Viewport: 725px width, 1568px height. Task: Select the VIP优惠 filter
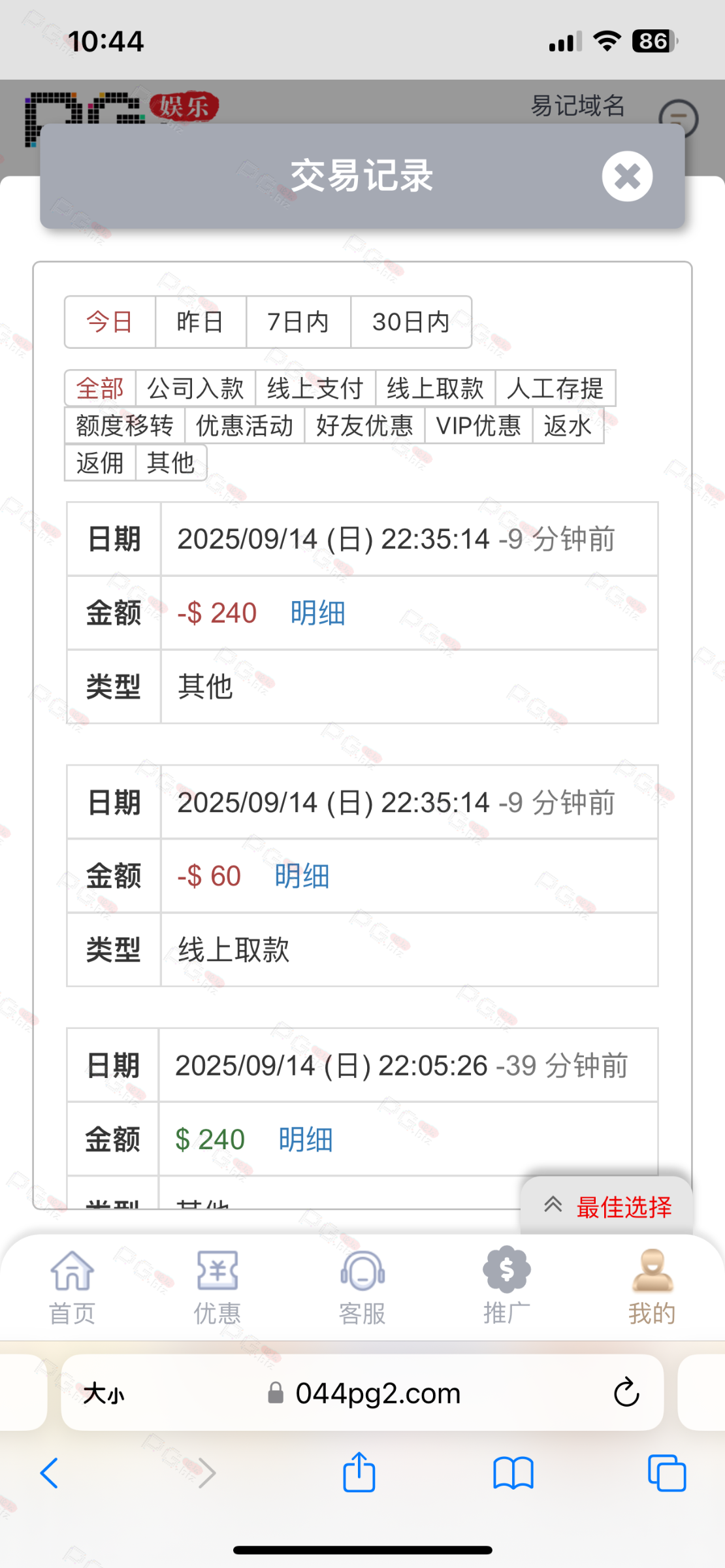pyautogui.click(x=478, y=426)
